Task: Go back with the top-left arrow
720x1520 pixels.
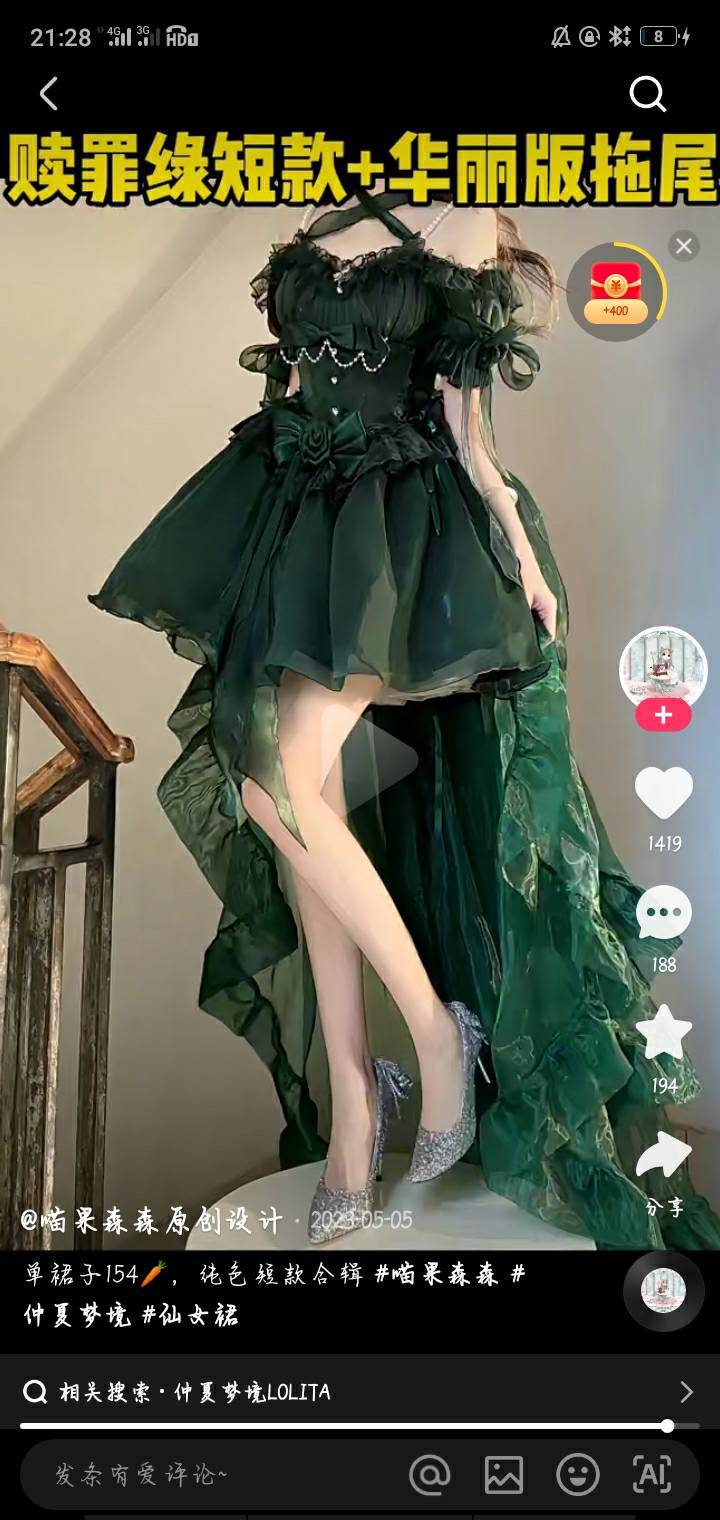Action: [49, 94]
